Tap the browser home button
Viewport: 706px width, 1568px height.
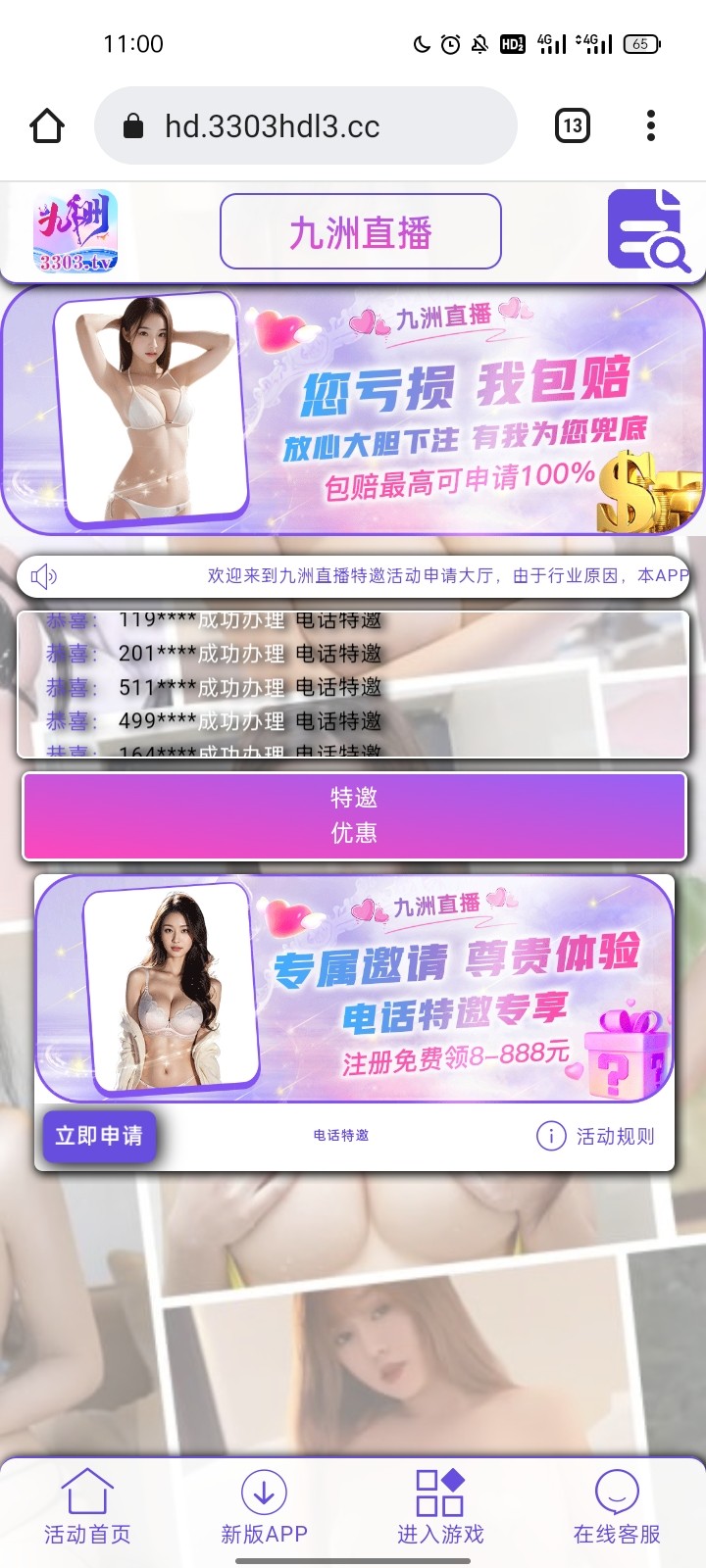pos(47,126)
